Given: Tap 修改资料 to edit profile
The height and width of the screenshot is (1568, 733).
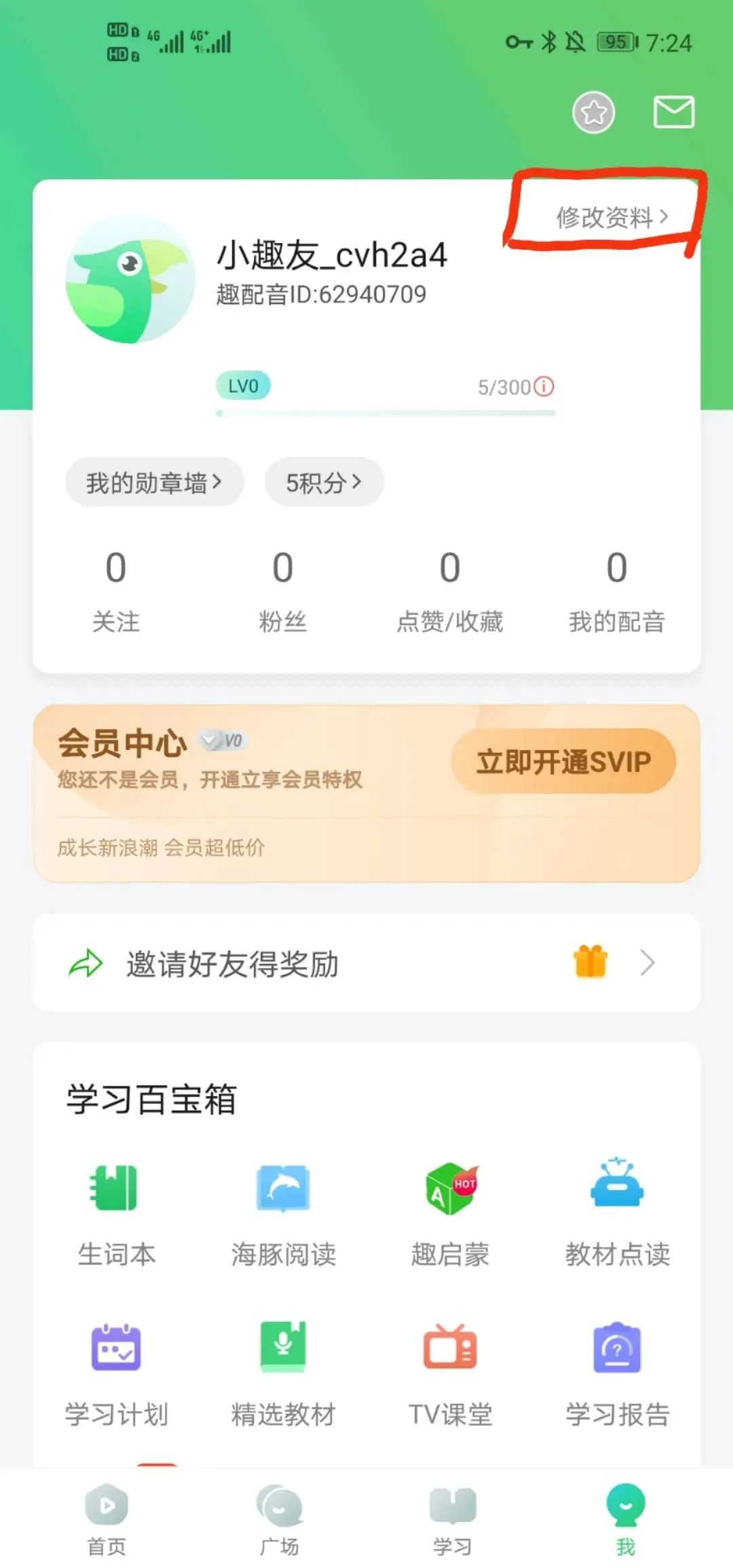Looking at the screenshot, I should (612, 217).
